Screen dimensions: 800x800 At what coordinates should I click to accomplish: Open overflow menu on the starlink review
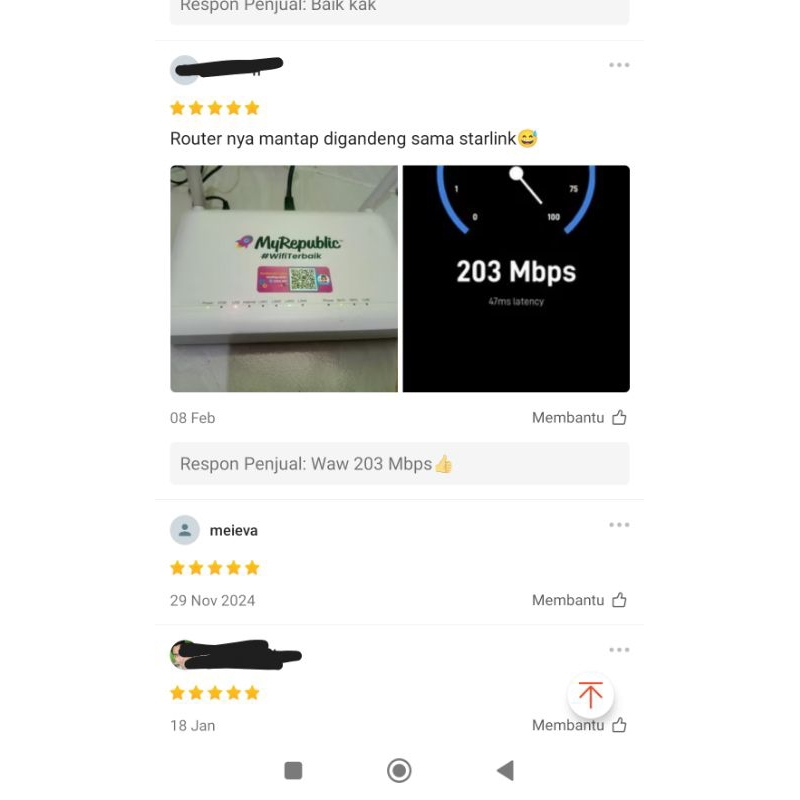(619, 65)
